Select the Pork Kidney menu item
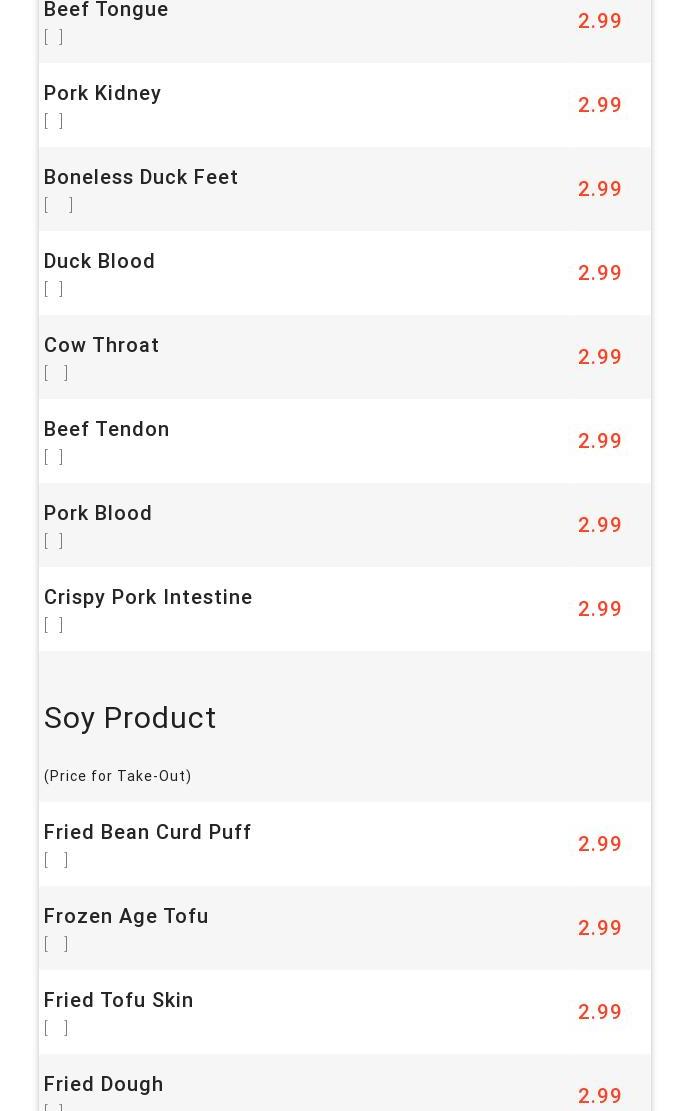 point(103,94)
